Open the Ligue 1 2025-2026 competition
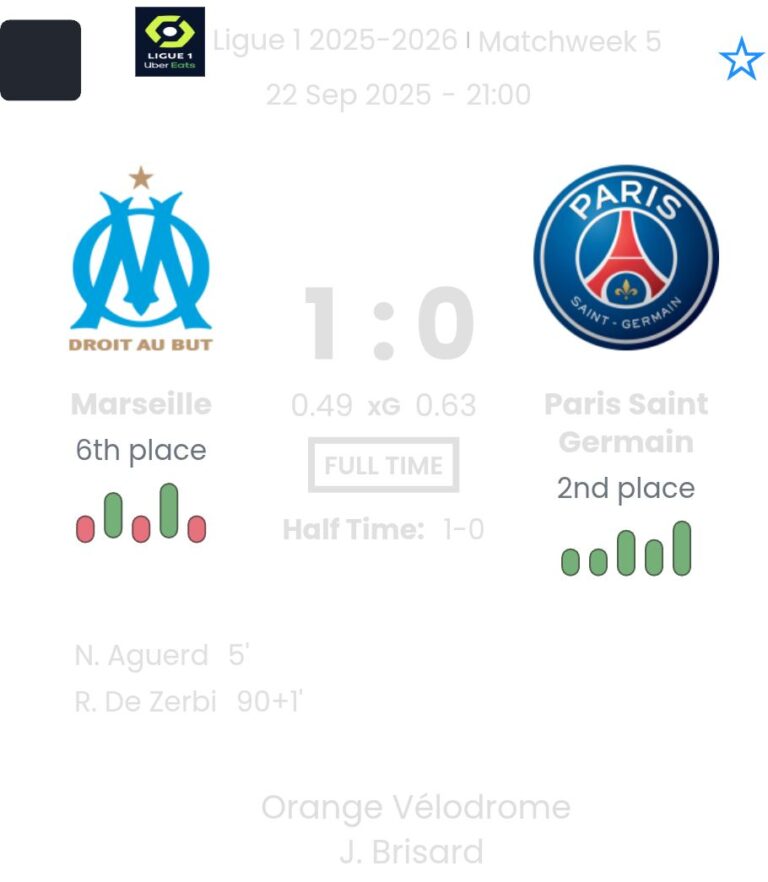This screenshot has height=882, width=768. 335,42
